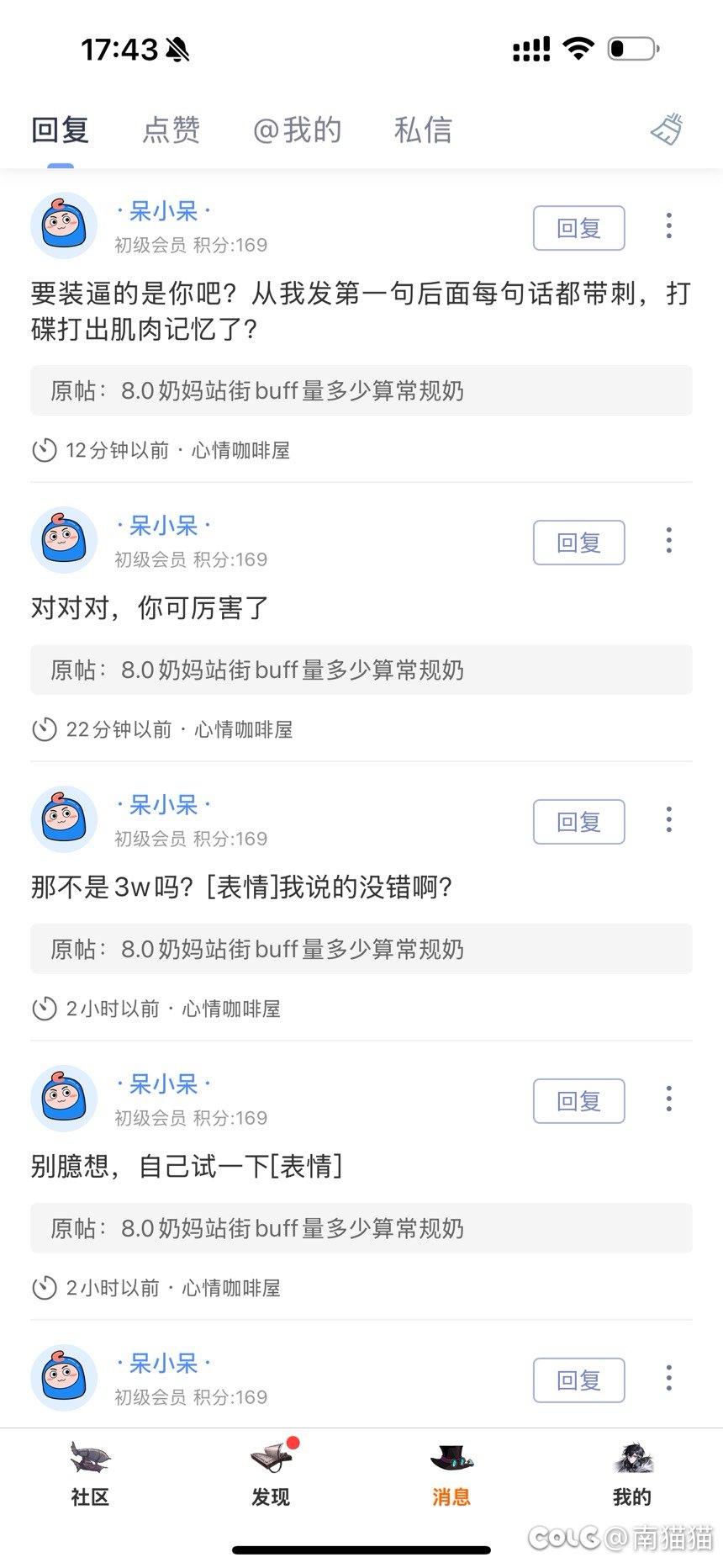Image resolution: width=723 pixels, height=1568 pixels.
Task: Open more options for 别臆想 comment
Action: (x=668, y=1099)
